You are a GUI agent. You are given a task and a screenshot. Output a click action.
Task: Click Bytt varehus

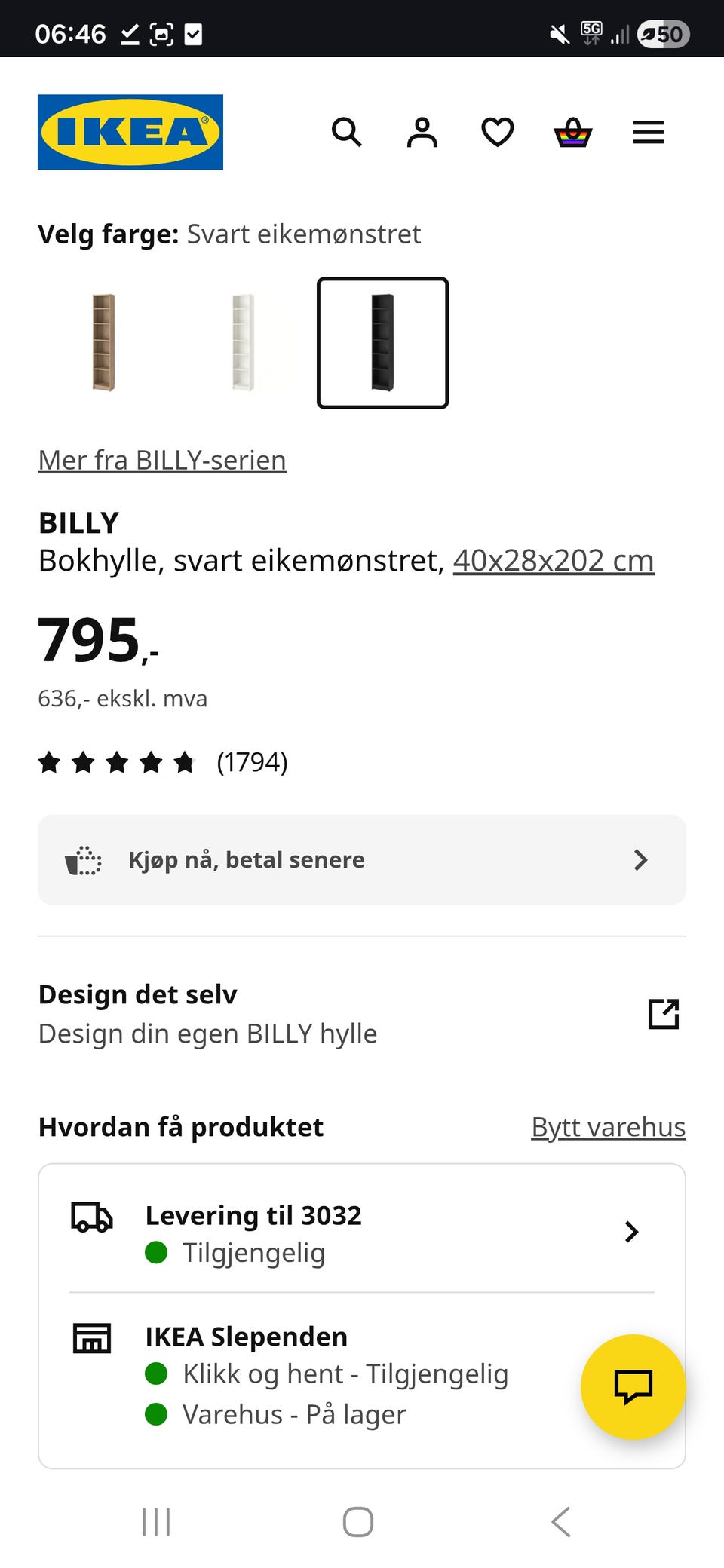(608, 1127)
